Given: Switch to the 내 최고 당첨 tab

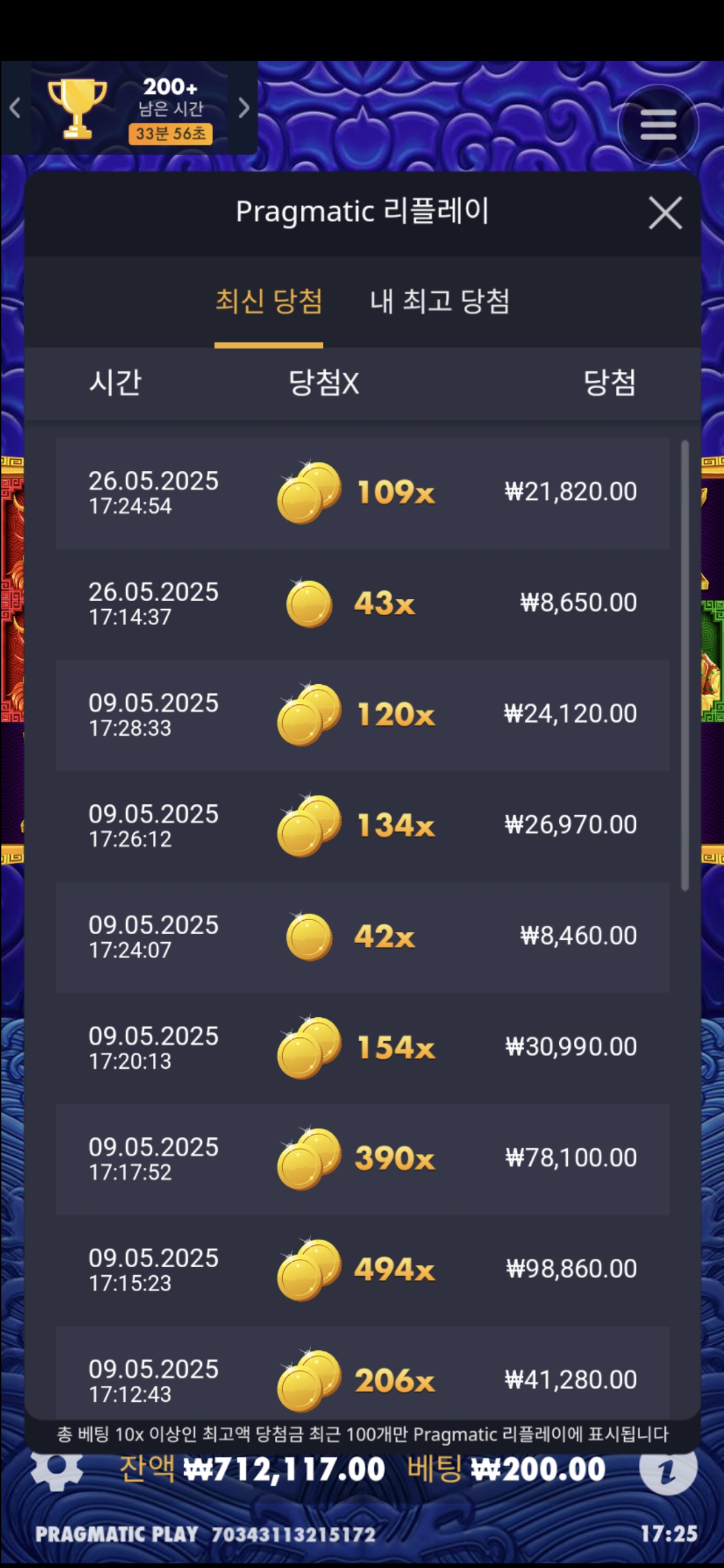Looking at the screenshot, I should tap(440, 302).
